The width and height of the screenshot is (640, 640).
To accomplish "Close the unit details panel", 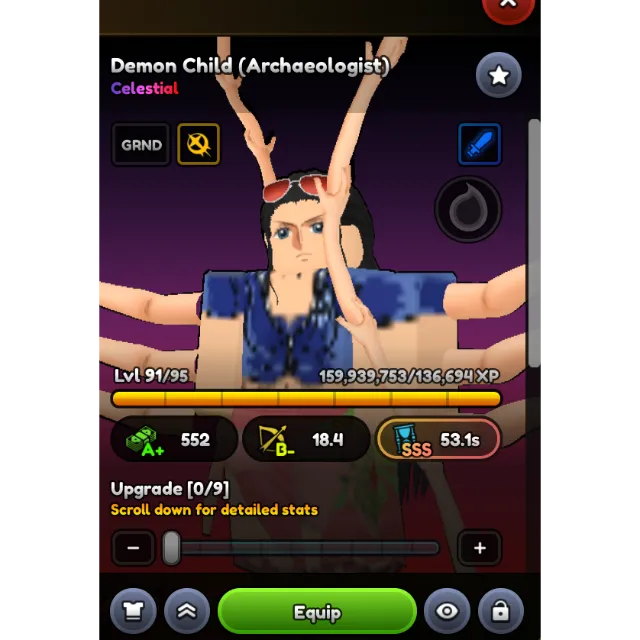I will pos(508,5).
